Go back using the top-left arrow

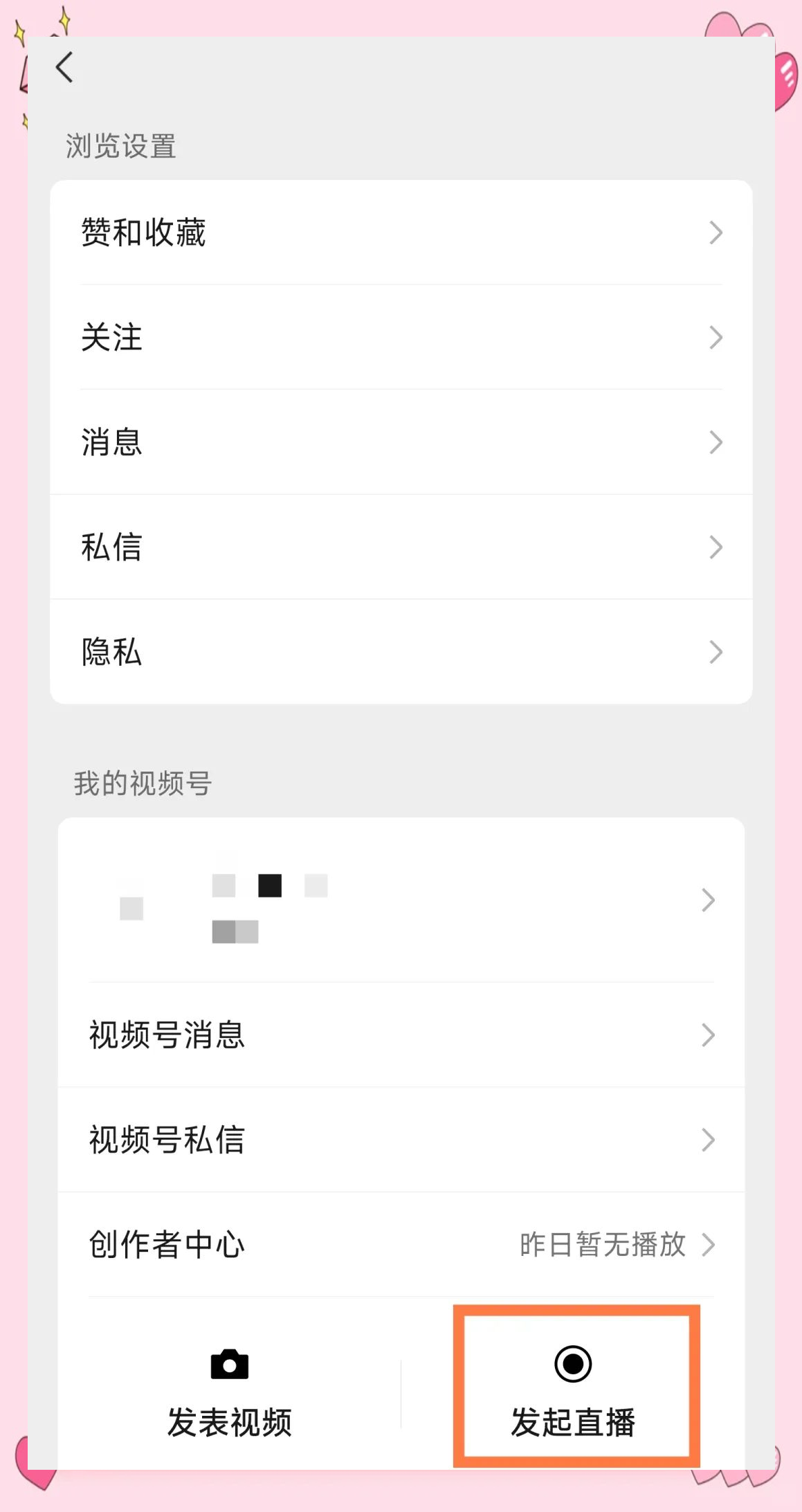click(64, 68)
